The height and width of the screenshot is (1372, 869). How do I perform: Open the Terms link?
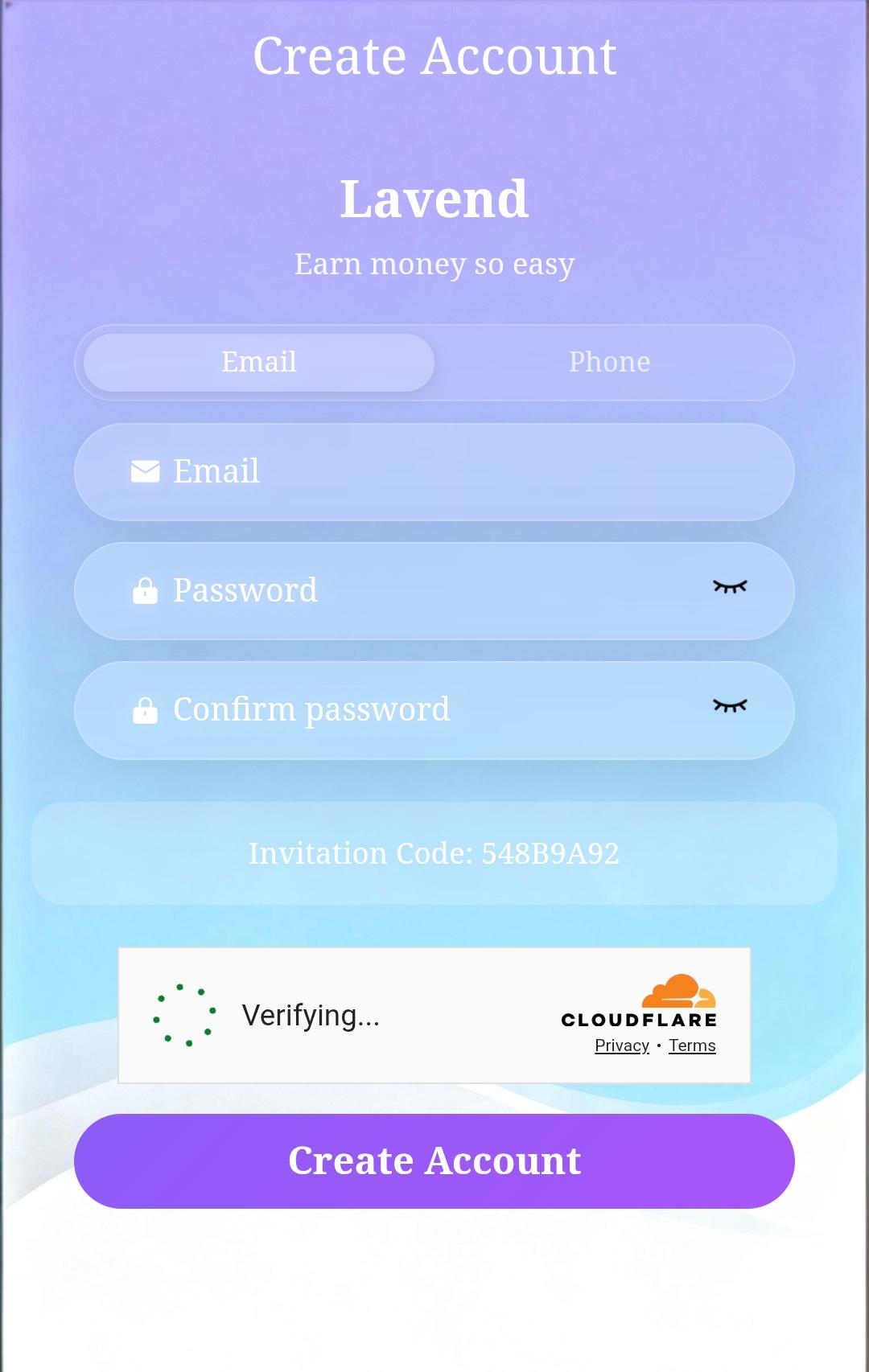pos(692,1045)
